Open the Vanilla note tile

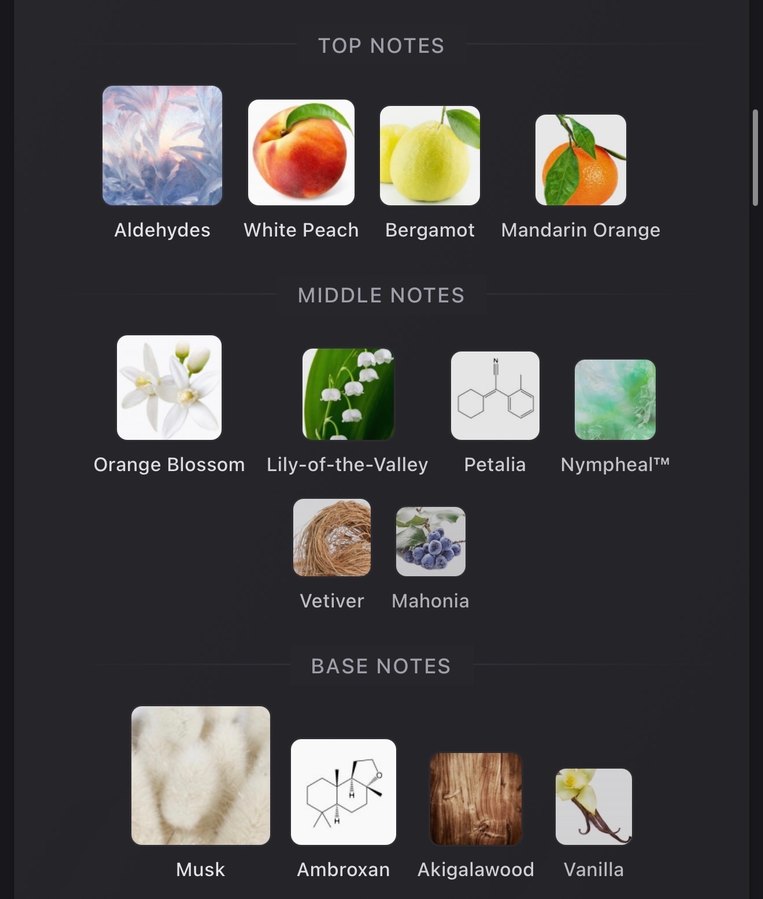click(x=593, y=806)
